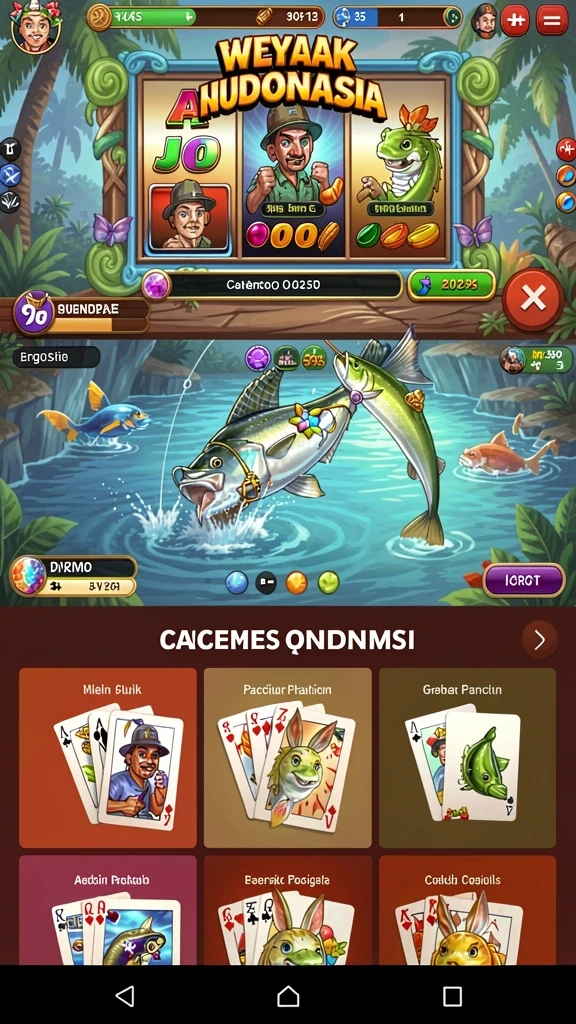The image size is (576, 1024).
Task: Open the Aedsin Prokeub card game
Action: 108,910
